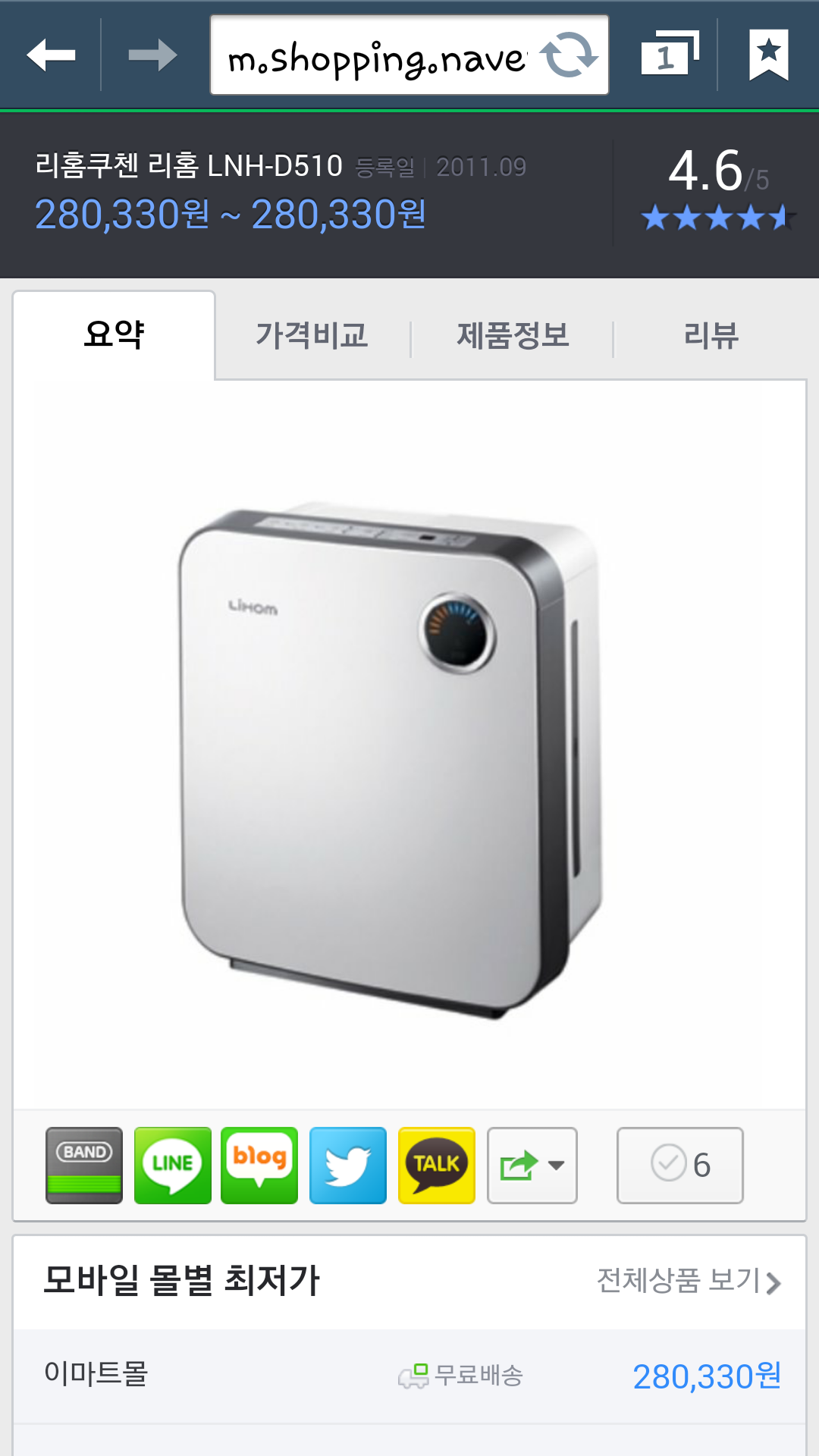
Task: Open the browser tabs switcher
Action: pos(670,55)
